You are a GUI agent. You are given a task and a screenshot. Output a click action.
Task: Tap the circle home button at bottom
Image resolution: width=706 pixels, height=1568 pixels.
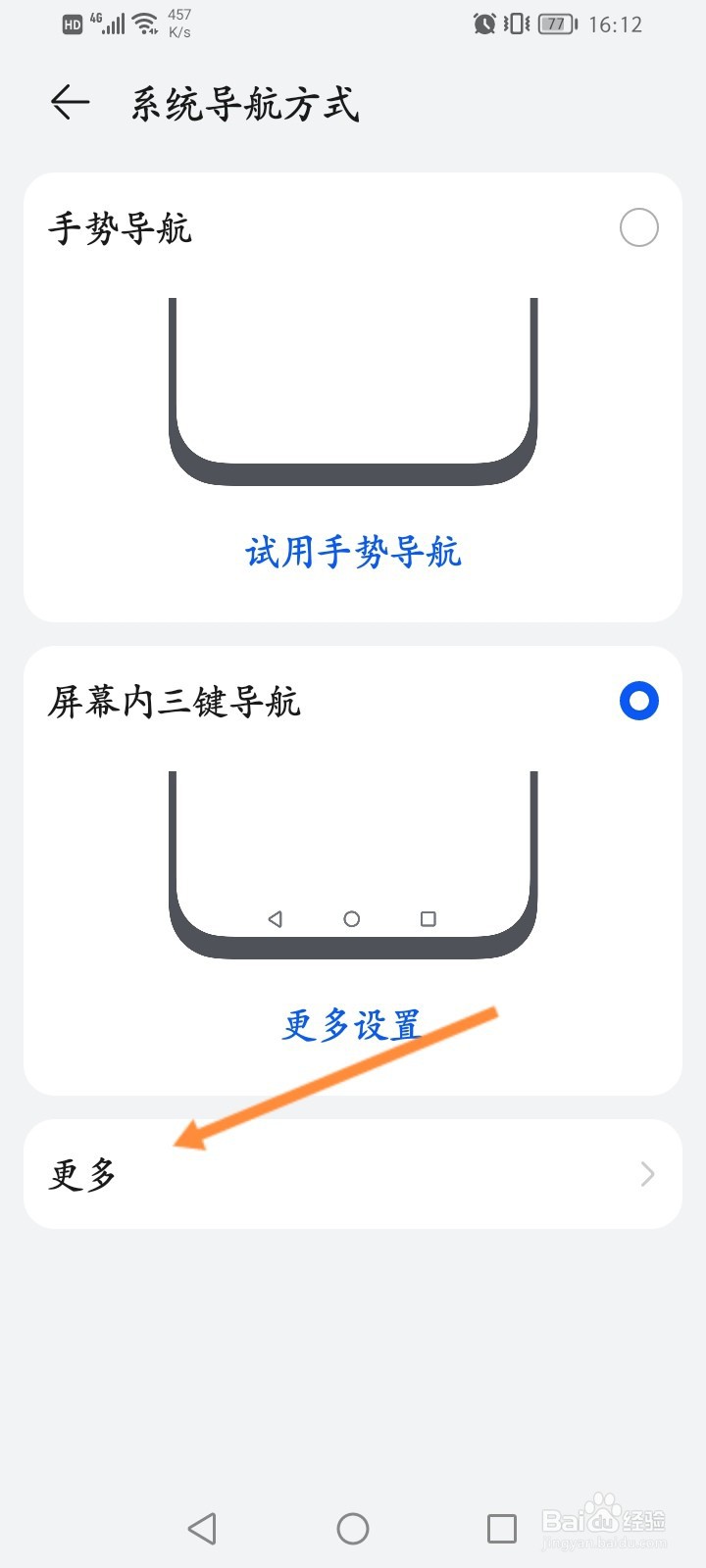(x=353, y=1527)
